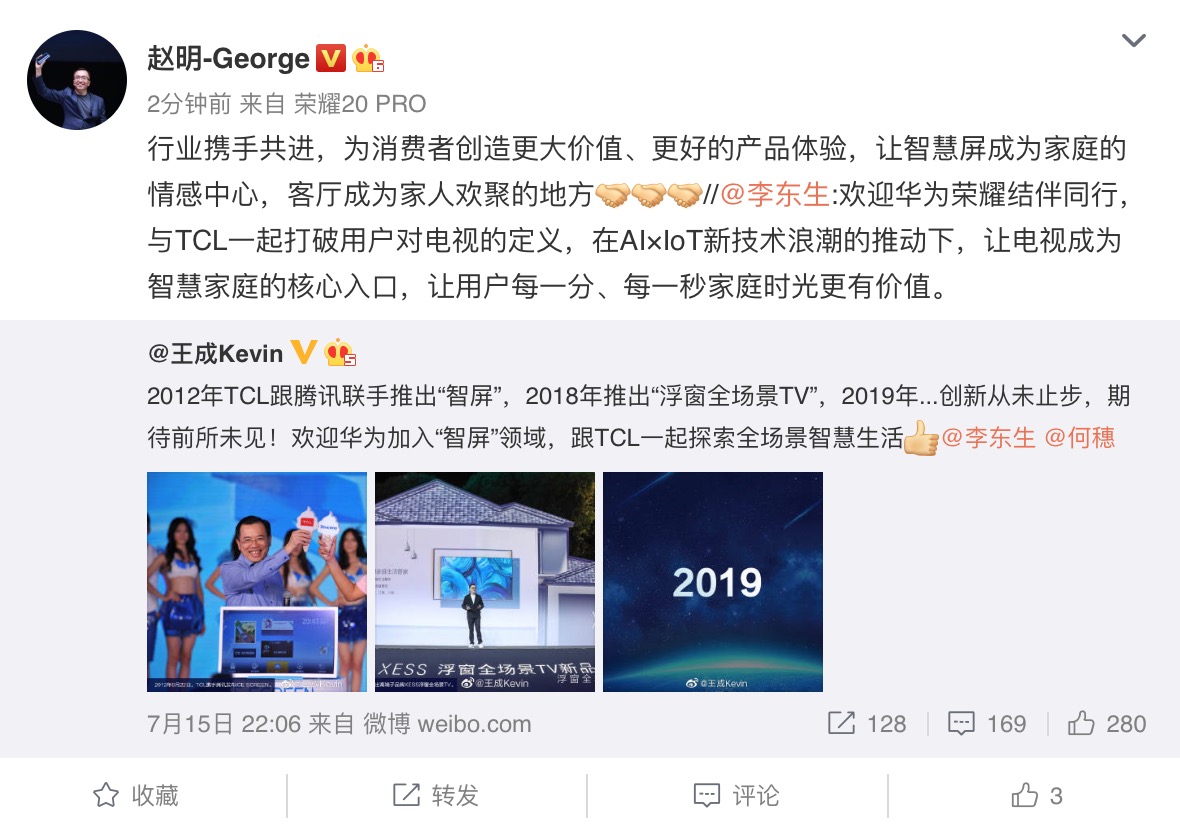
Task: Expand the post options chevron
Action: click(1133, 41)
